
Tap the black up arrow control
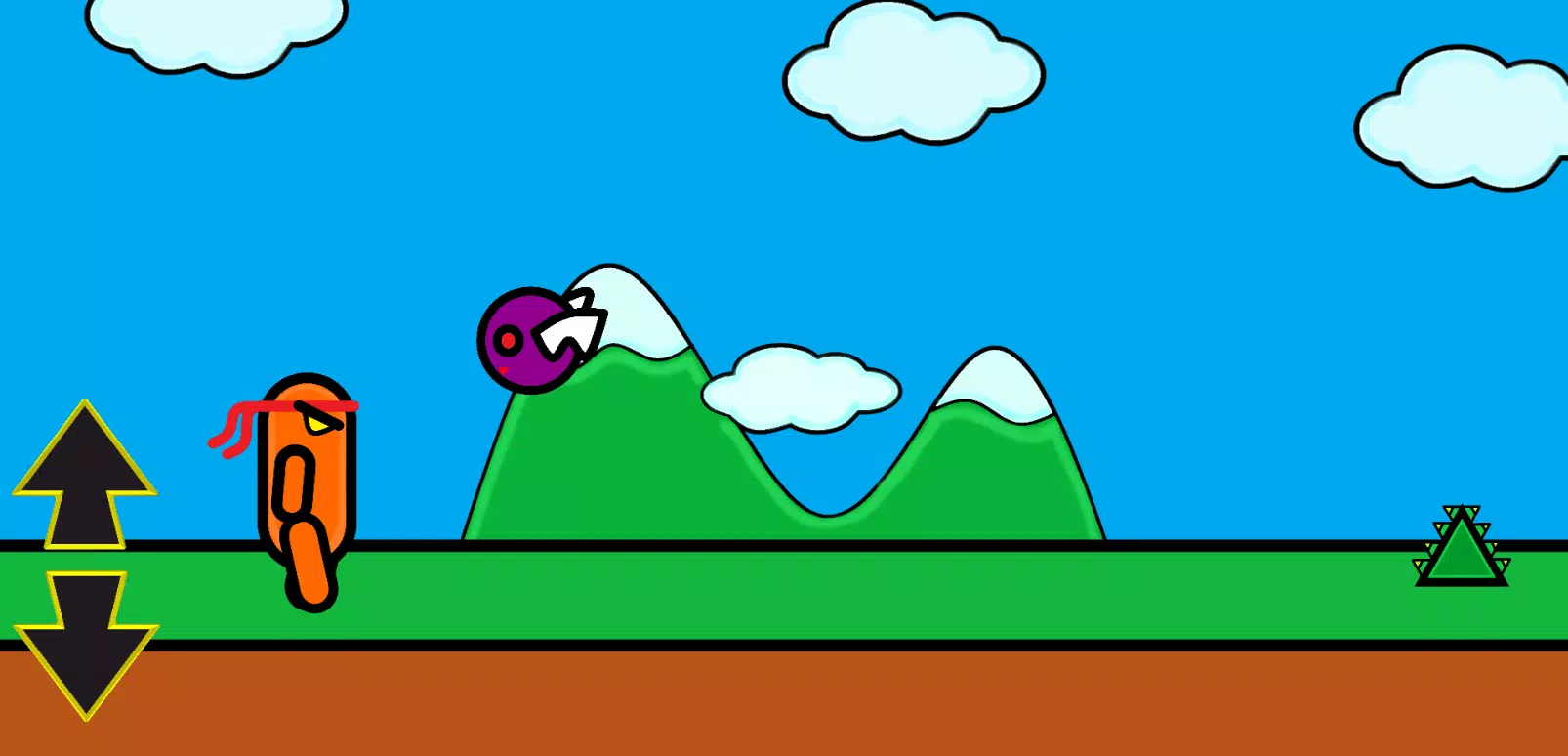click(85, 479)
